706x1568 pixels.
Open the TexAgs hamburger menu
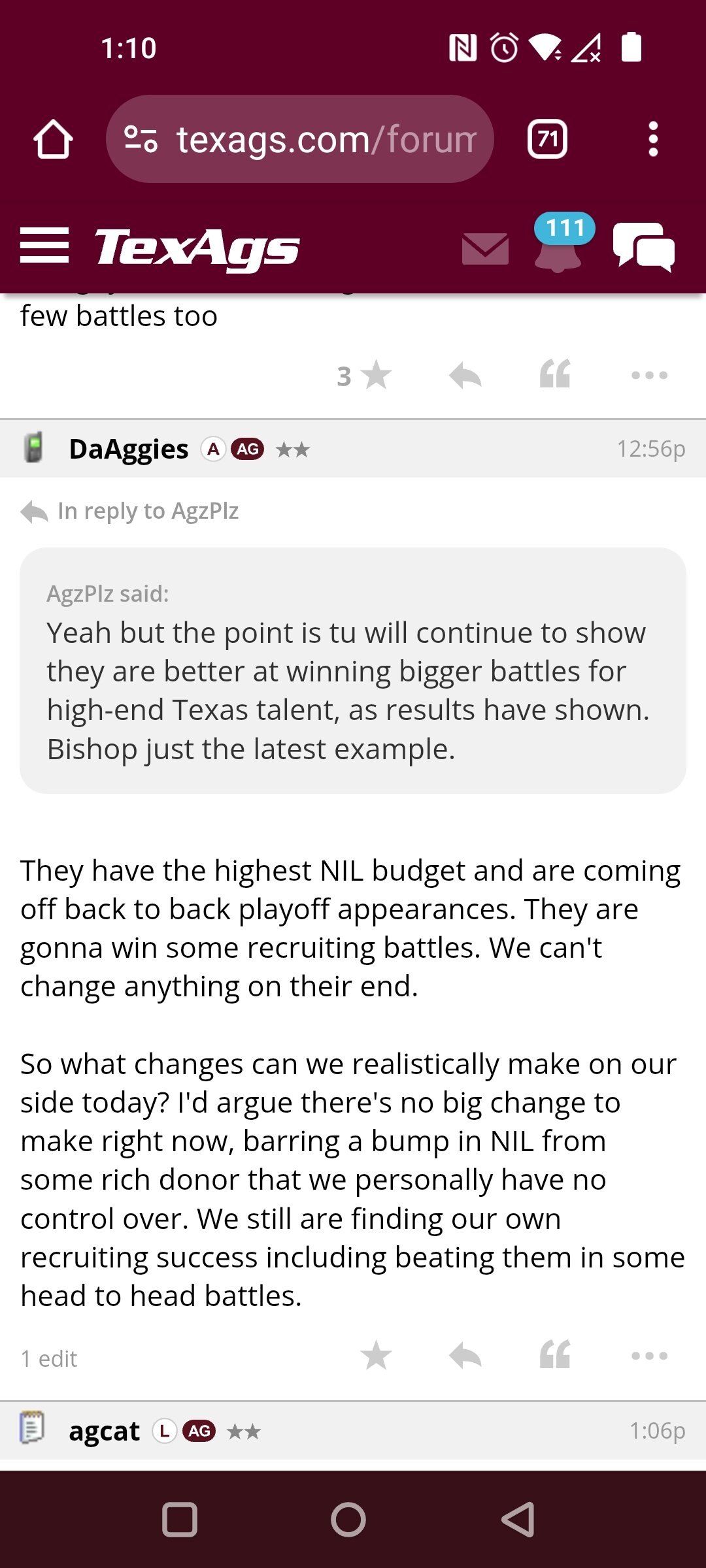tap(44, 246)
